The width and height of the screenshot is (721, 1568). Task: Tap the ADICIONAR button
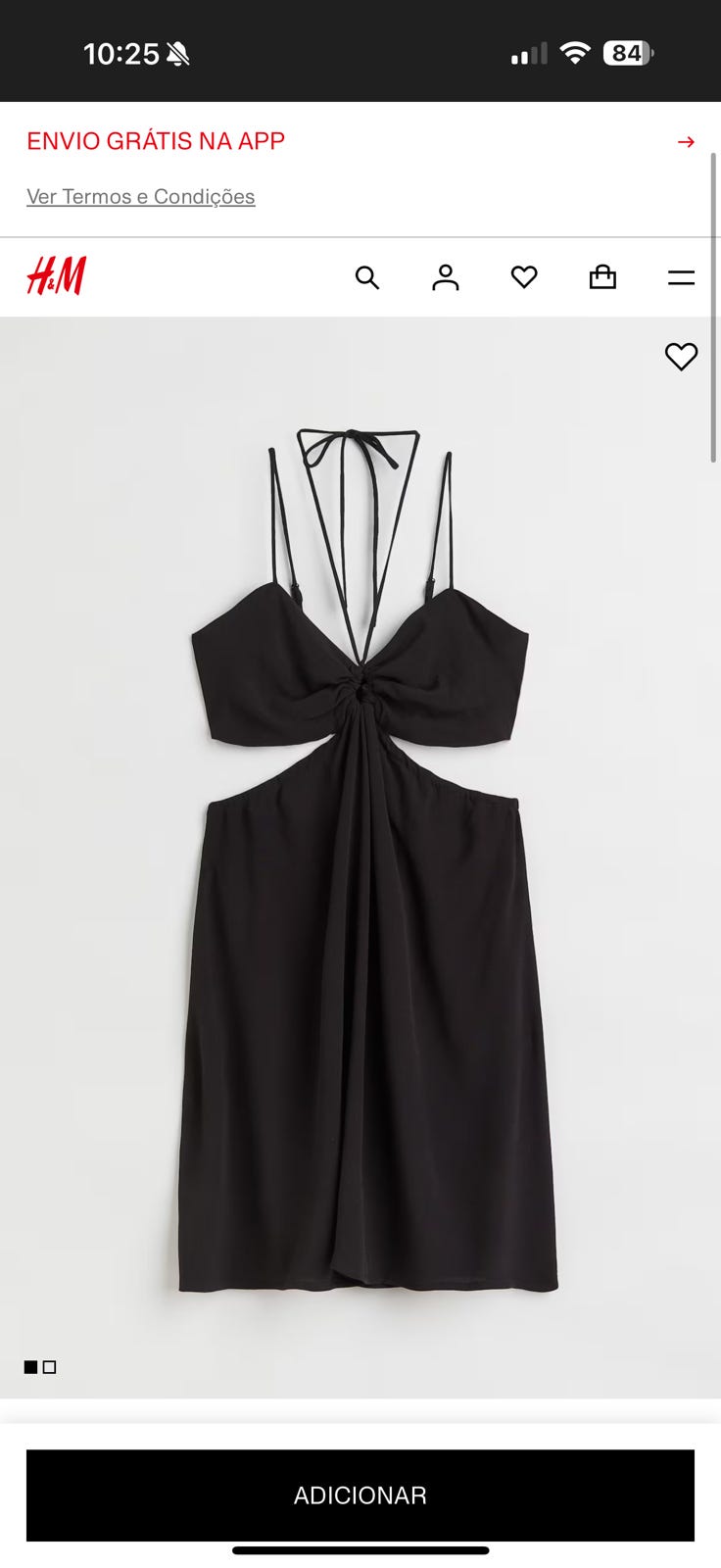tap(360, 1494)
